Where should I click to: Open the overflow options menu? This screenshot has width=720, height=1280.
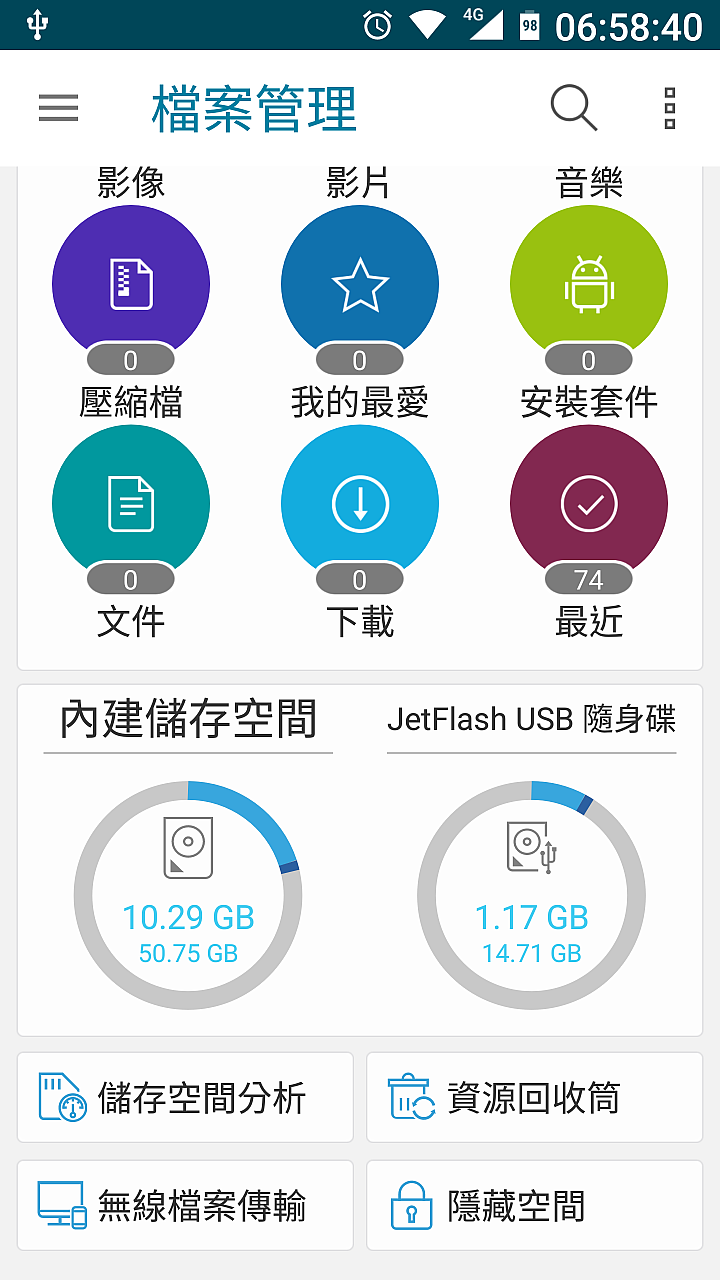[670, 108]
